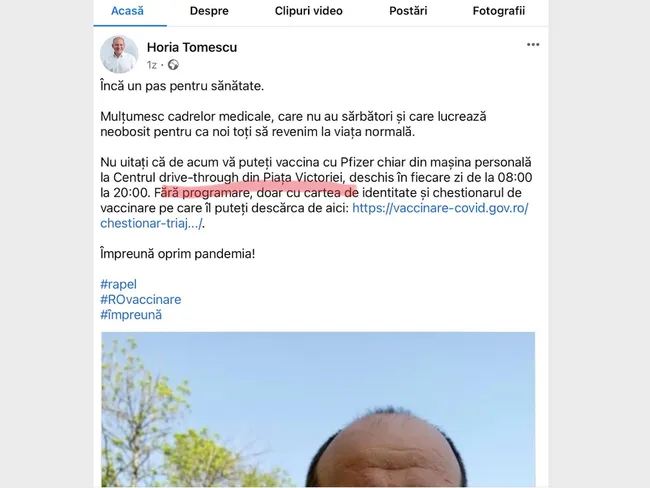Open the vaccinare-covid.gov.ro link
Viewport: 650px width, 488px height.
(x=440, y=208)
